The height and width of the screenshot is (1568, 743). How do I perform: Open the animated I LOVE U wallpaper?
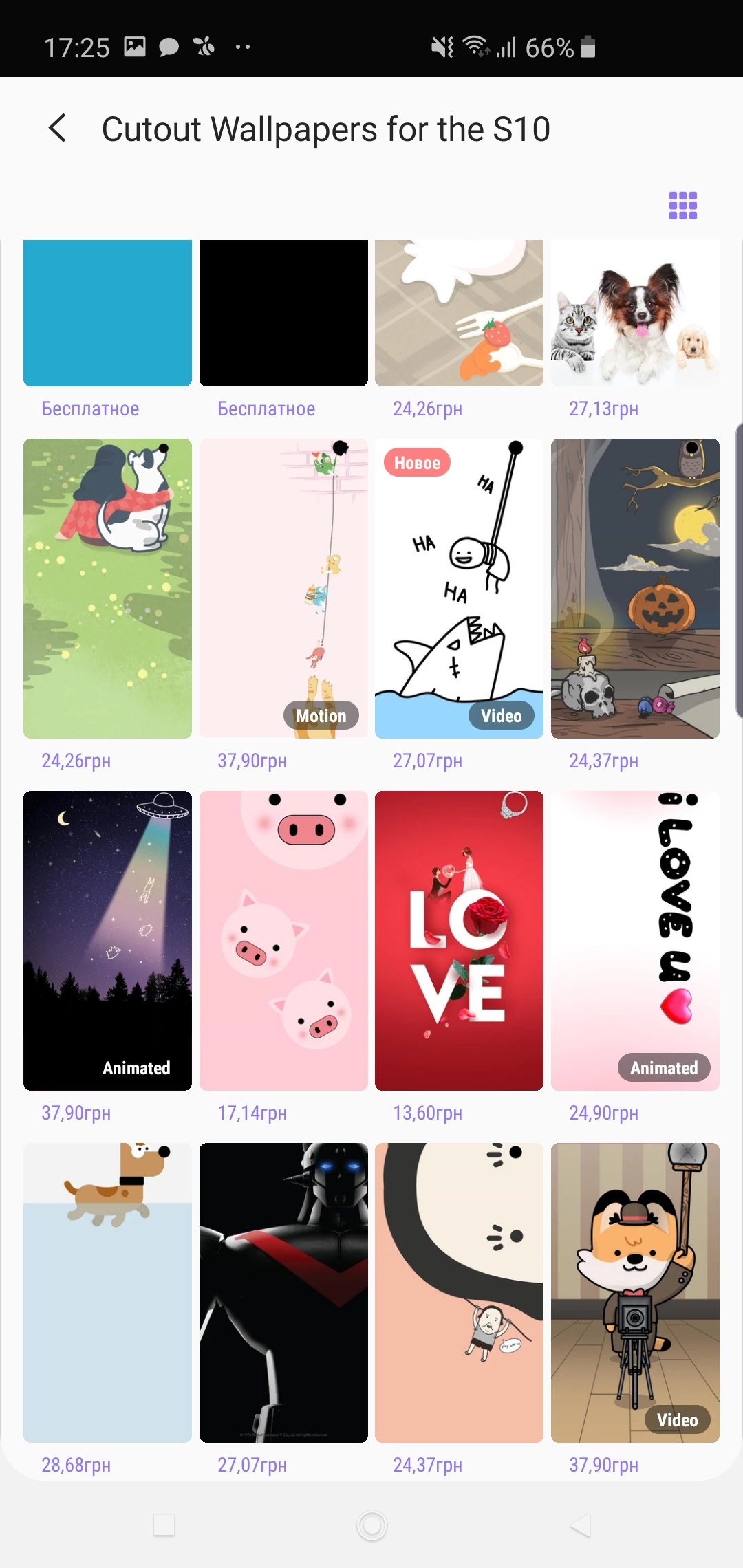(x=635, y=941)
